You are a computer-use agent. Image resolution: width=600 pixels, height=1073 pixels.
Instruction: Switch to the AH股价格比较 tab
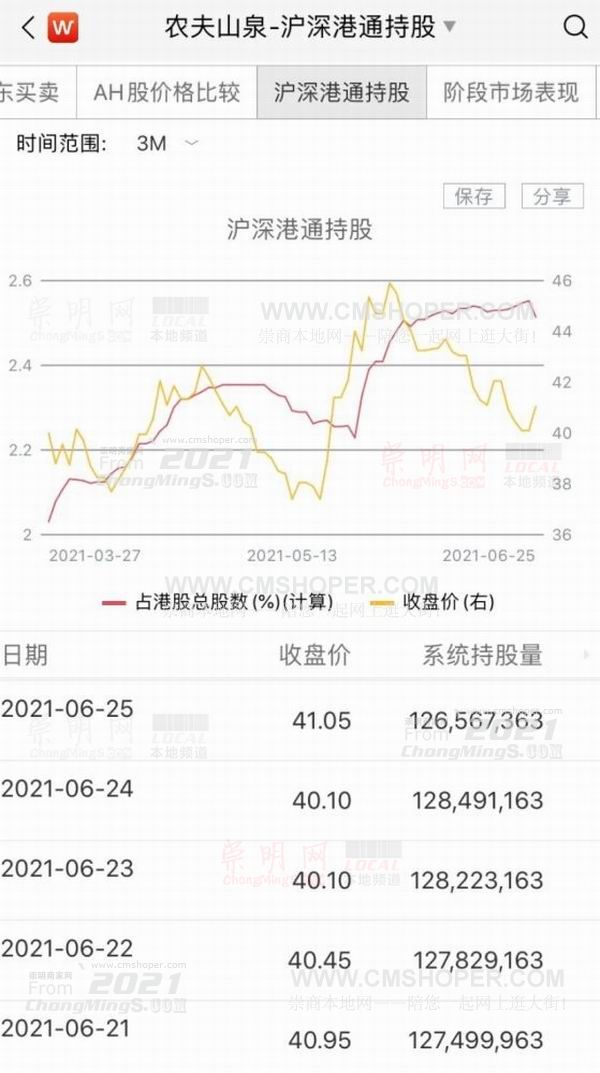(x=167, y=92)
